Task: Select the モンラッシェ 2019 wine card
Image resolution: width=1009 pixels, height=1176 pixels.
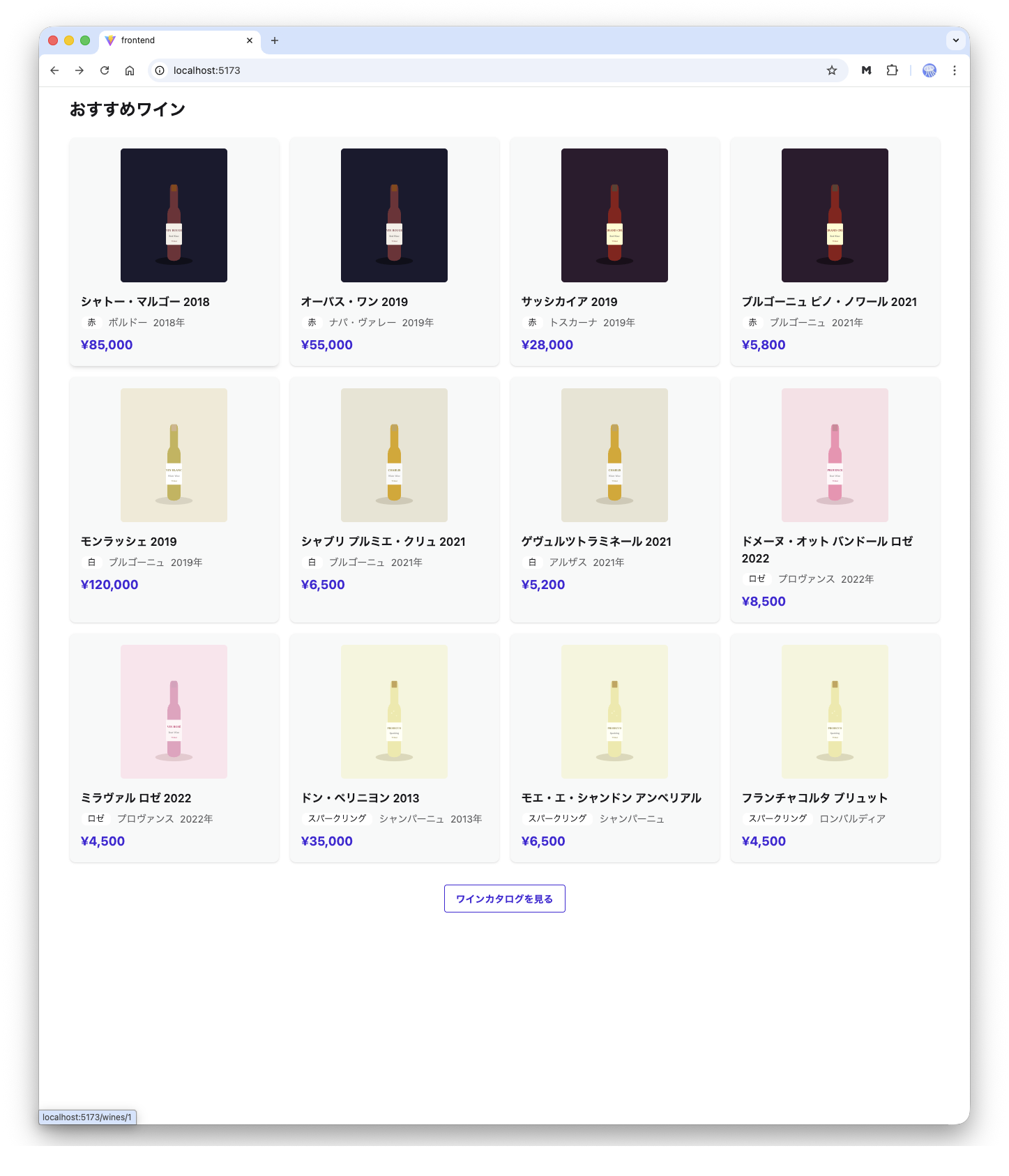Action: click(x=174, y=499)
